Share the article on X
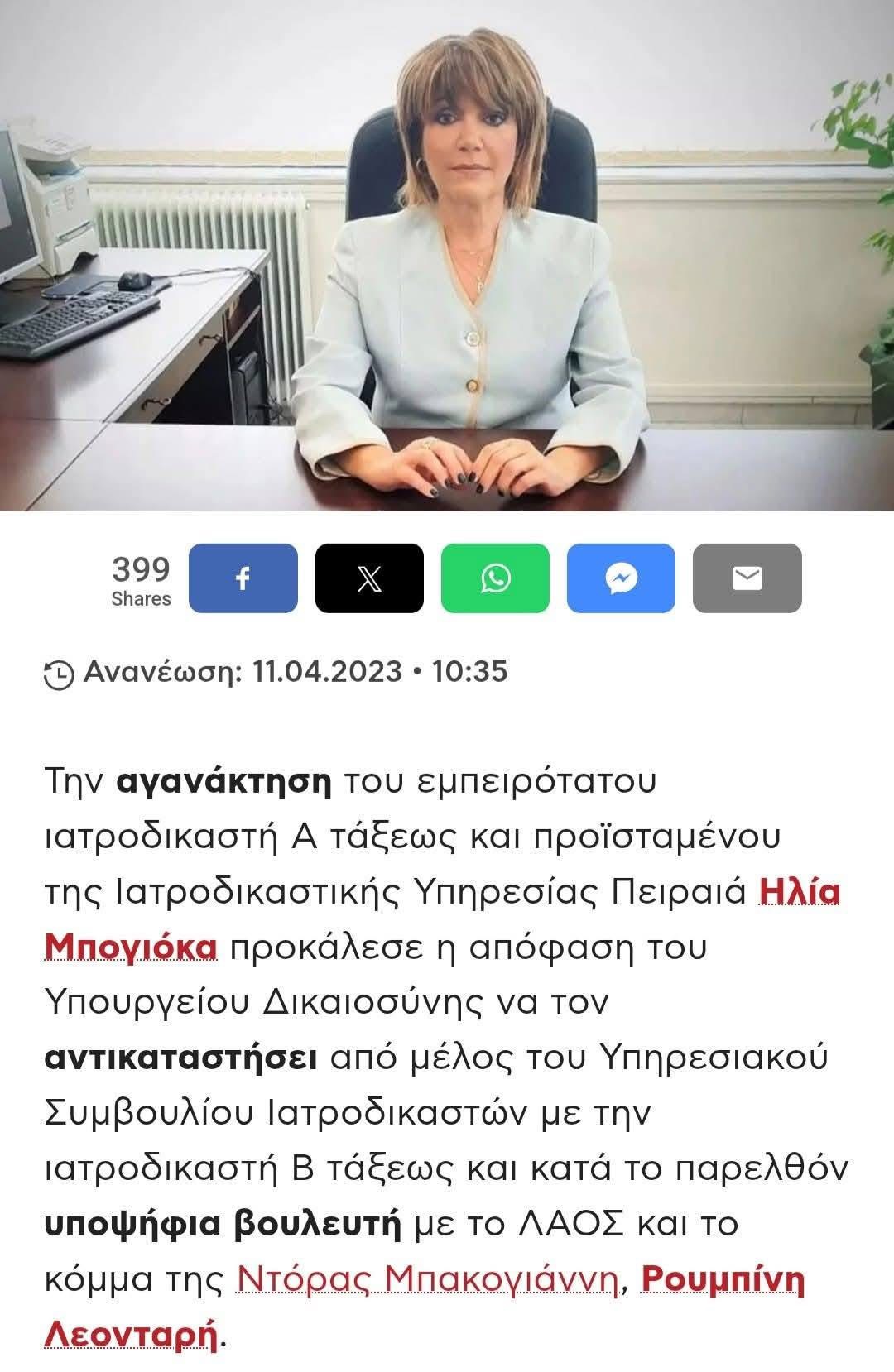Image resolution: width=894 pixels, height=1372 pixels. click(x=369, y=578)
